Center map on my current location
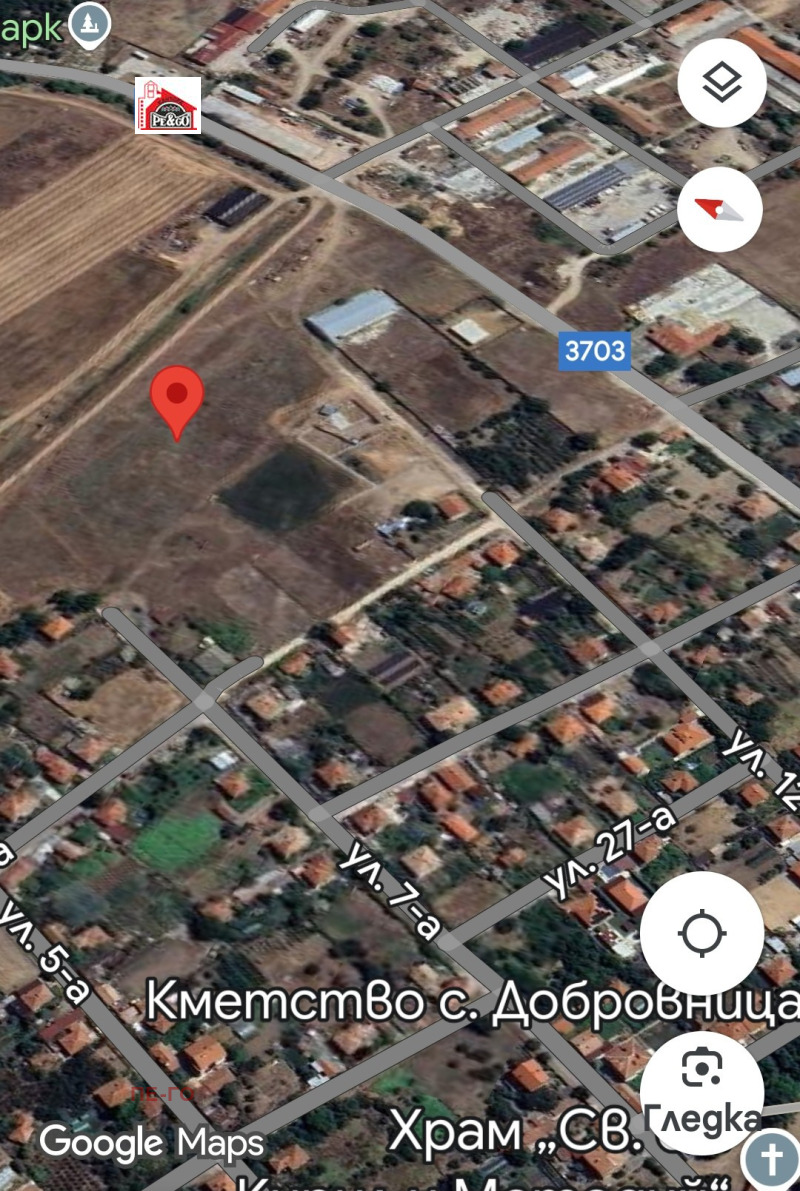Viewport: 800px width, 1191px height. tap(701, 934)
